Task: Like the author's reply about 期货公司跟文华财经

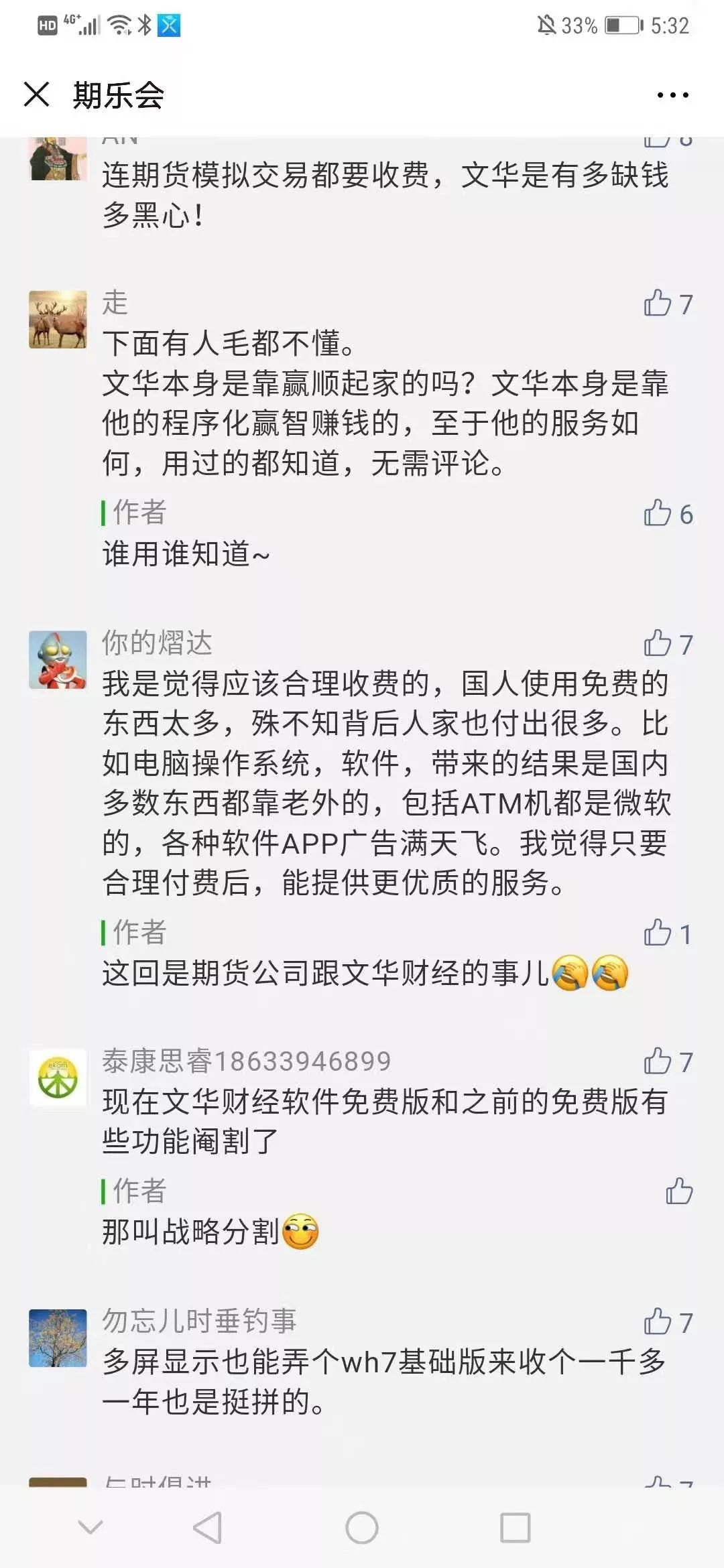Action: point(658,933)
